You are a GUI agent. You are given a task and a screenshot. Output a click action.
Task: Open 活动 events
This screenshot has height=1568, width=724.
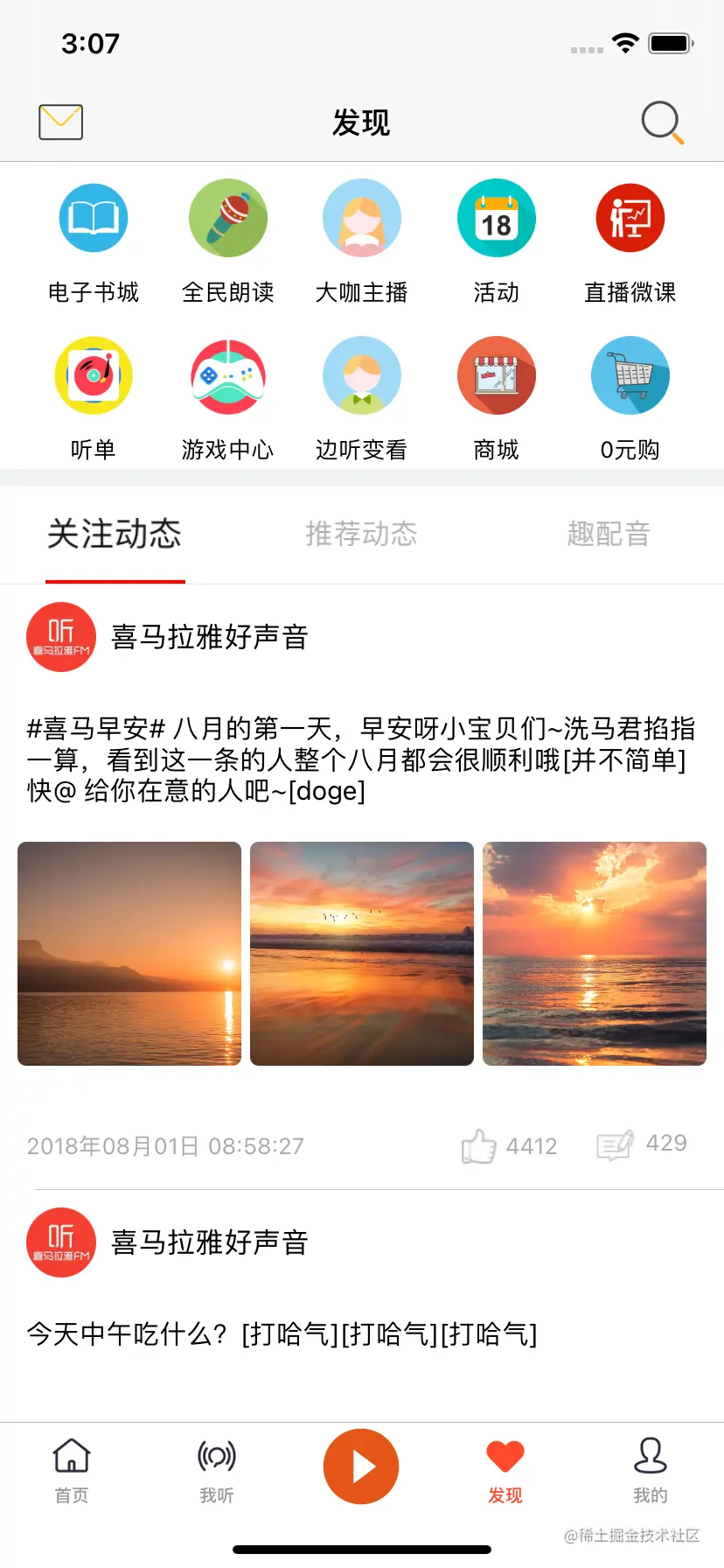click(496, 219)
